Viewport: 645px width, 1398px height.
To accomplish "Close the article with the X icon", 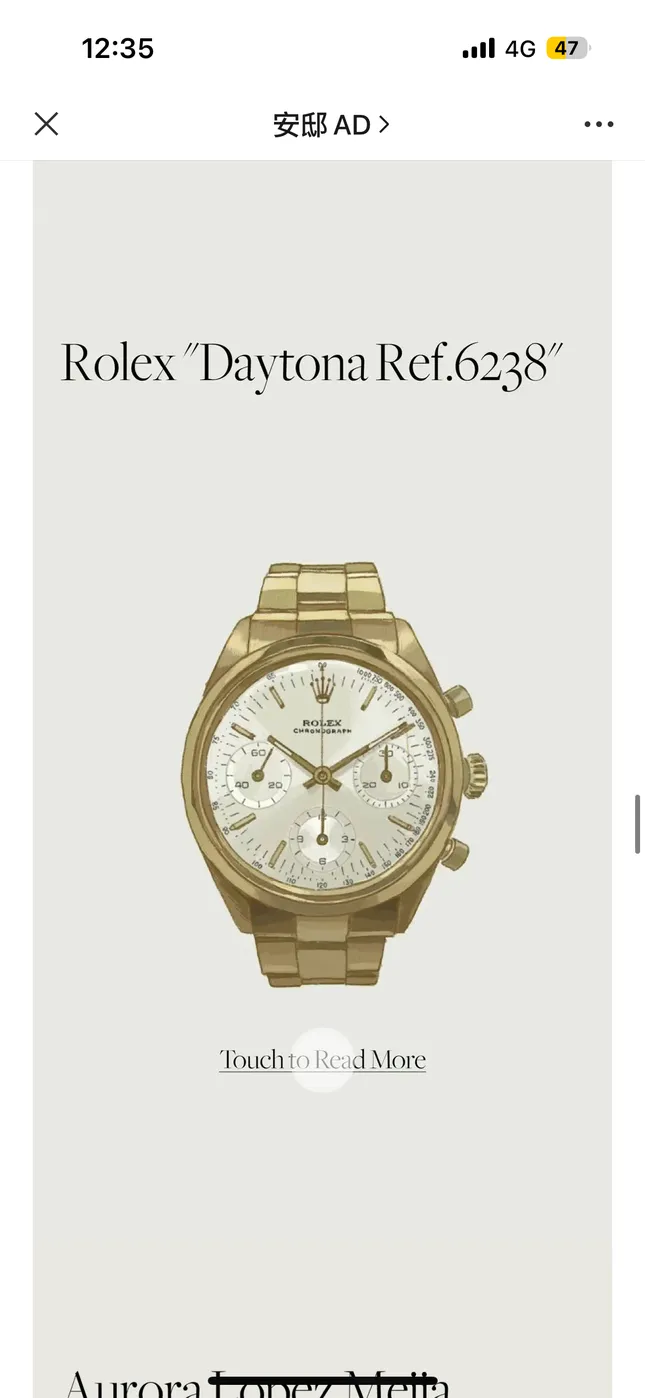I will 46,124.
